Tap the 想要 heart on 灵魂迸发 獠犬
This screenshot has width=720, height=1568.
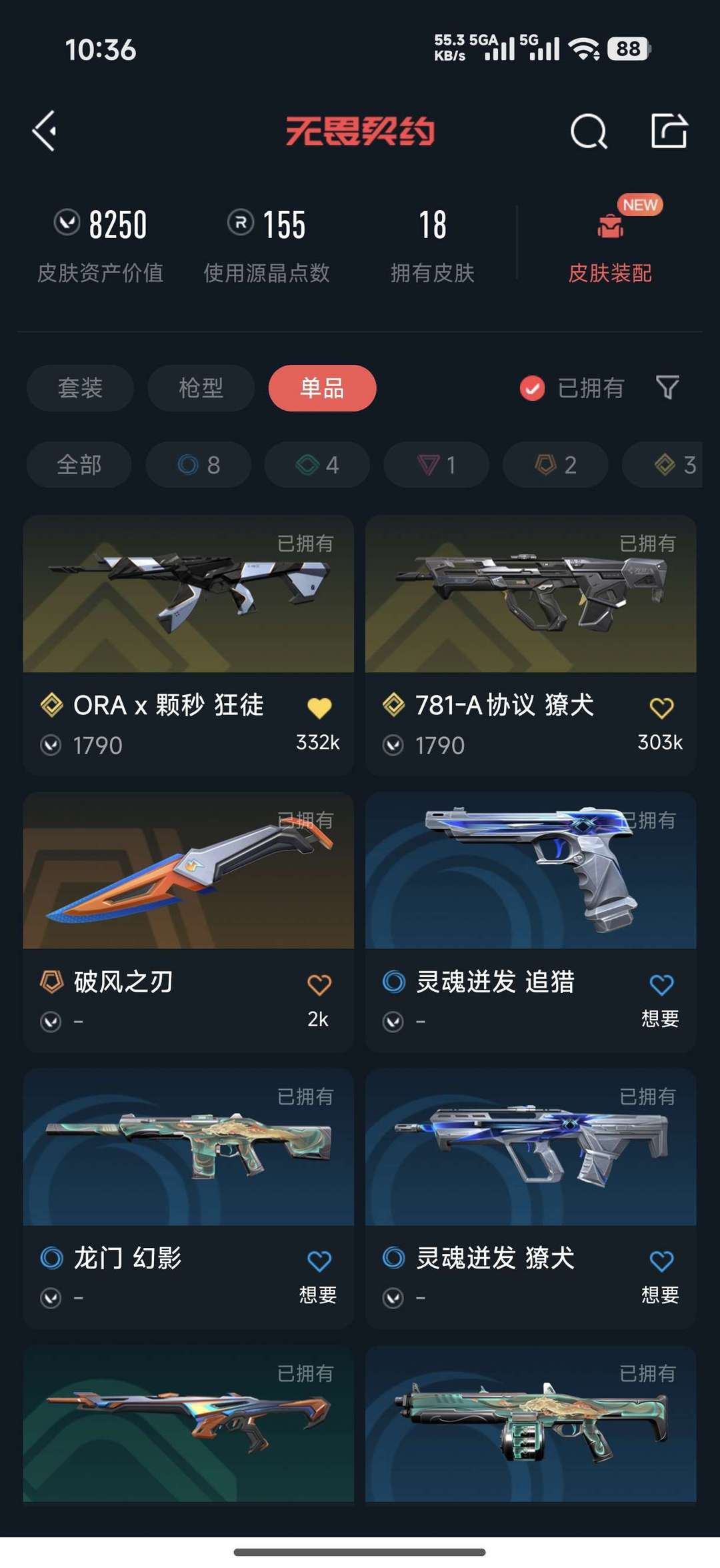[661, 1261]
